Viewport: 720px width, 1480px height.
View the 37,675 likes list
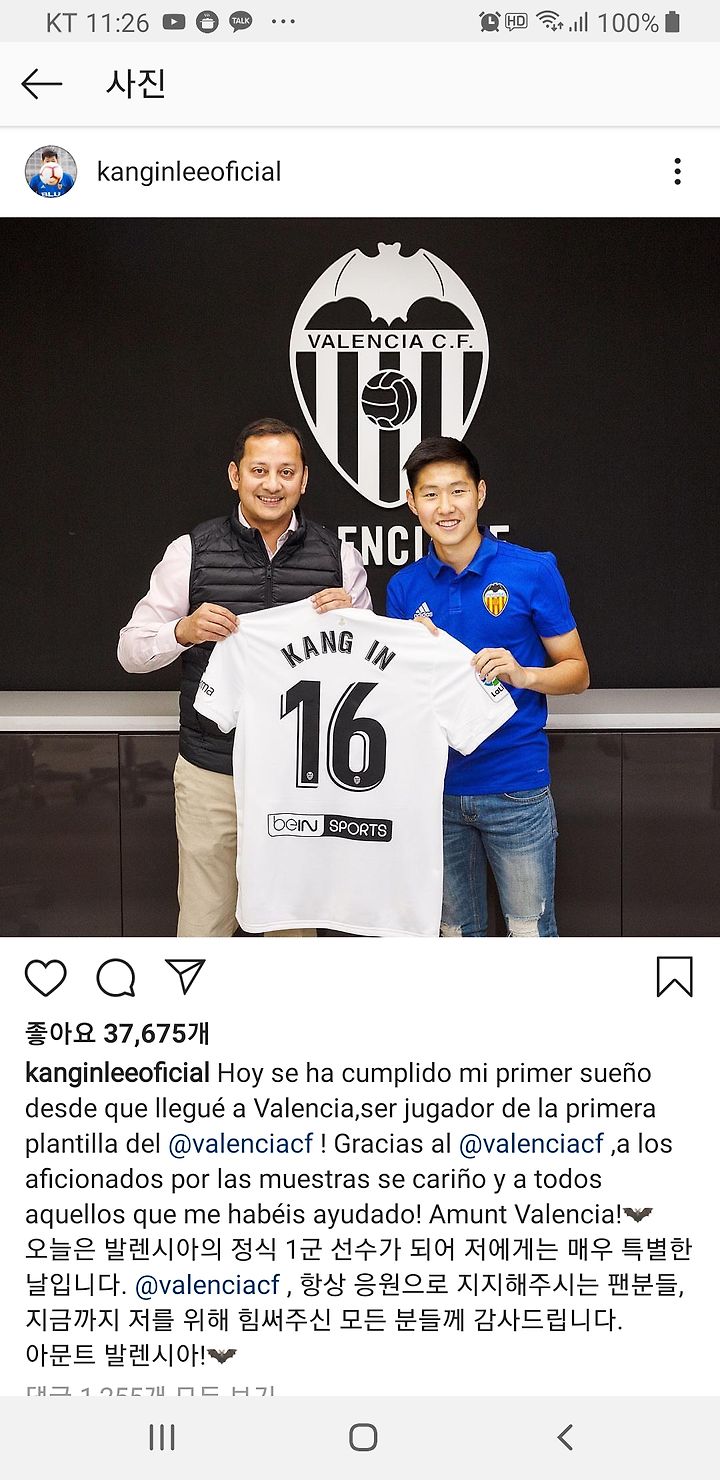tap(117, 1033)
